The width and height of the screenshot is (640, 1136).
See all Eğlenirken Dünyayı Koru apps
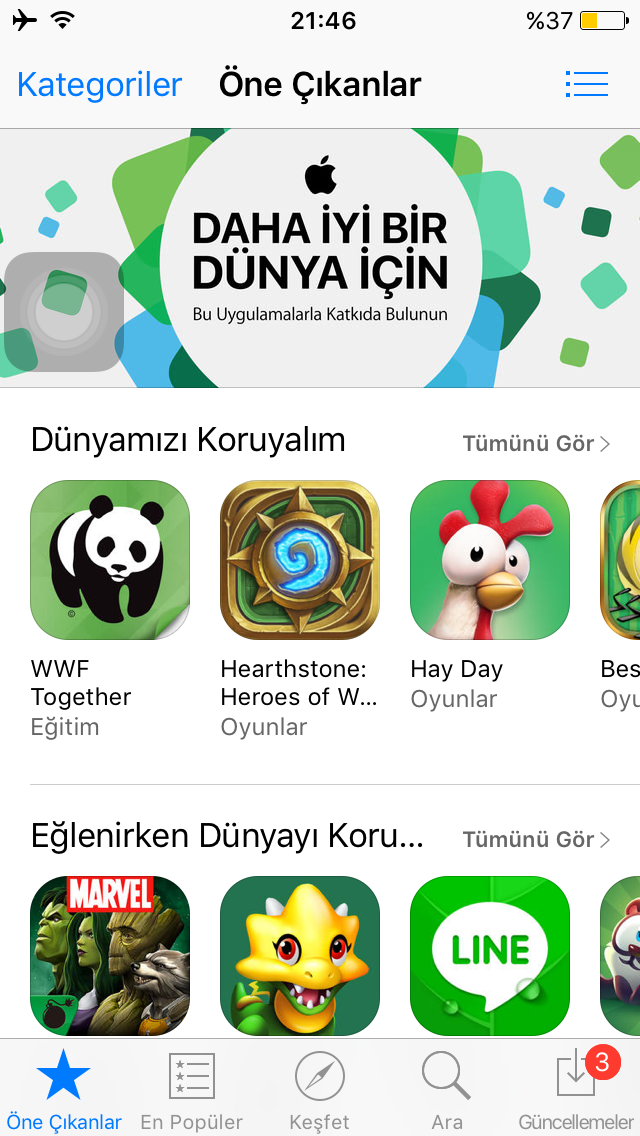click(536, 839)
